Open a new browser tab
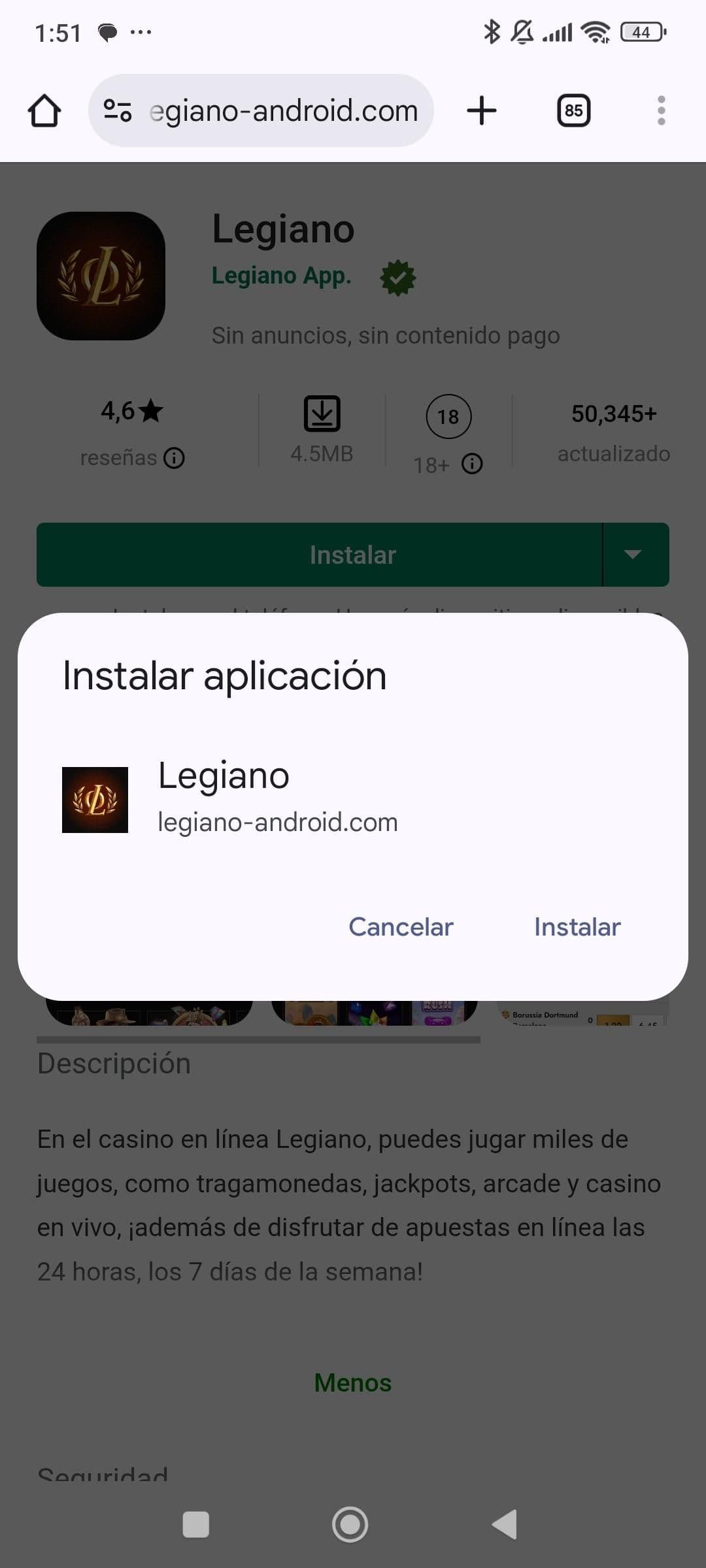 (x=482, y=110)
